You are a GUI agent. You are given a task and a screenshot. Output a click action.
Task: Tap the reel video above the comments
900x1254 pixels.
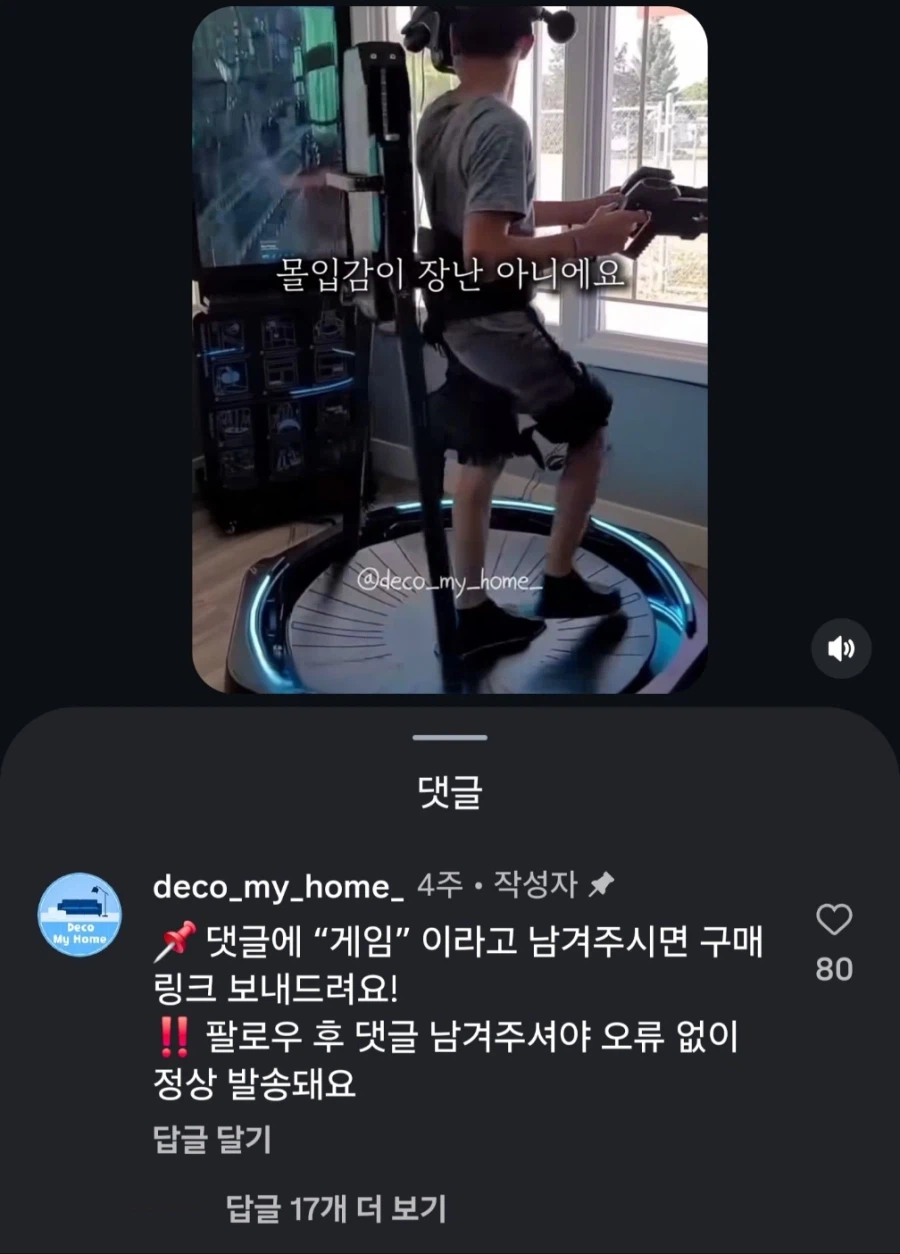(x=450, y=350)
